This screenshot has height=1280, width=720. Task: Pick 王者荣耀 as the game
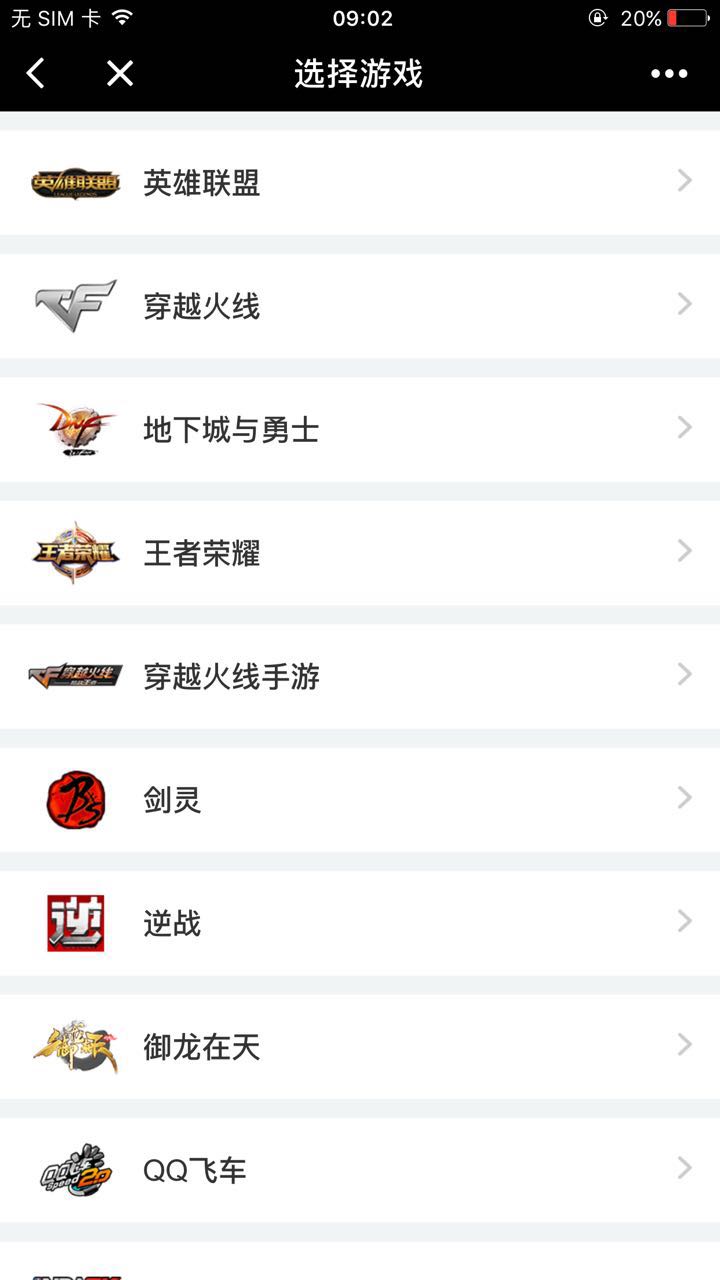(360, 553)
